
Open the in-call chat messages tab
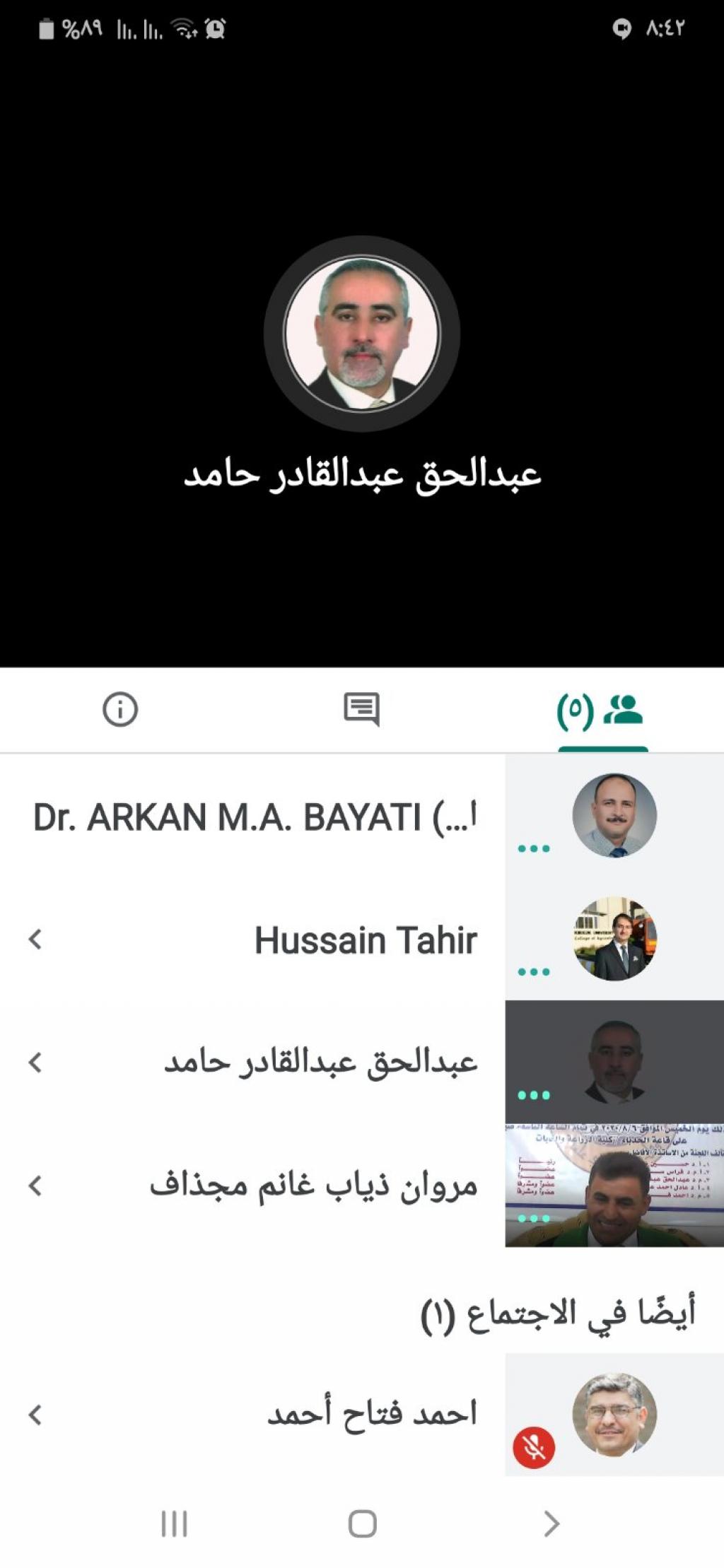pos(361,709)
